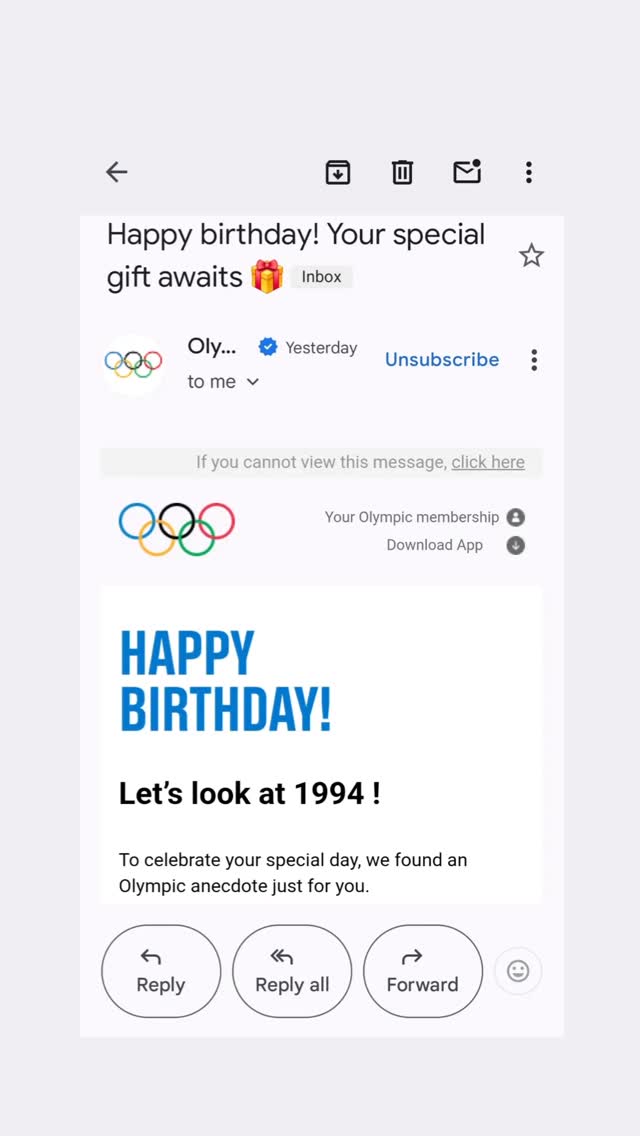Open the sender's Olympic rings avatar
Image resolution: width=640 pixels, height=1136 pixels.
[x=133, y=364]
